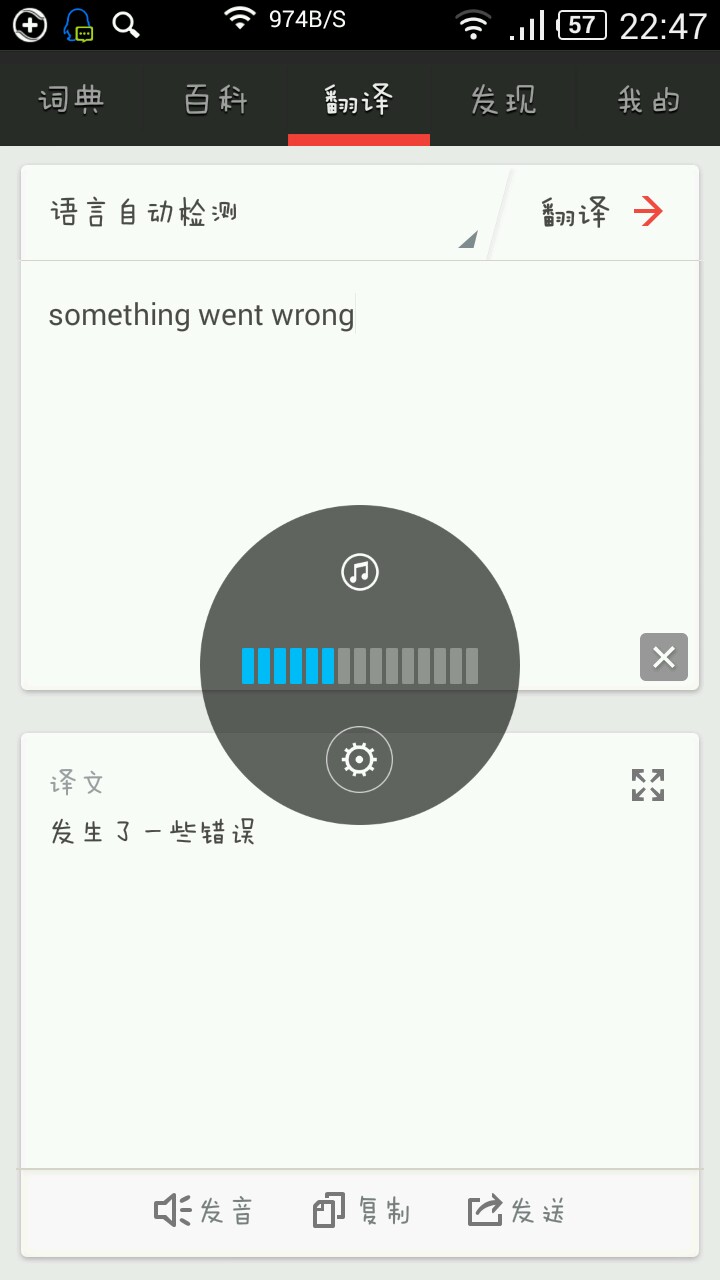720x1280 pixels.
Task: Tap the 翻译 arrow button
Action: 602,212
